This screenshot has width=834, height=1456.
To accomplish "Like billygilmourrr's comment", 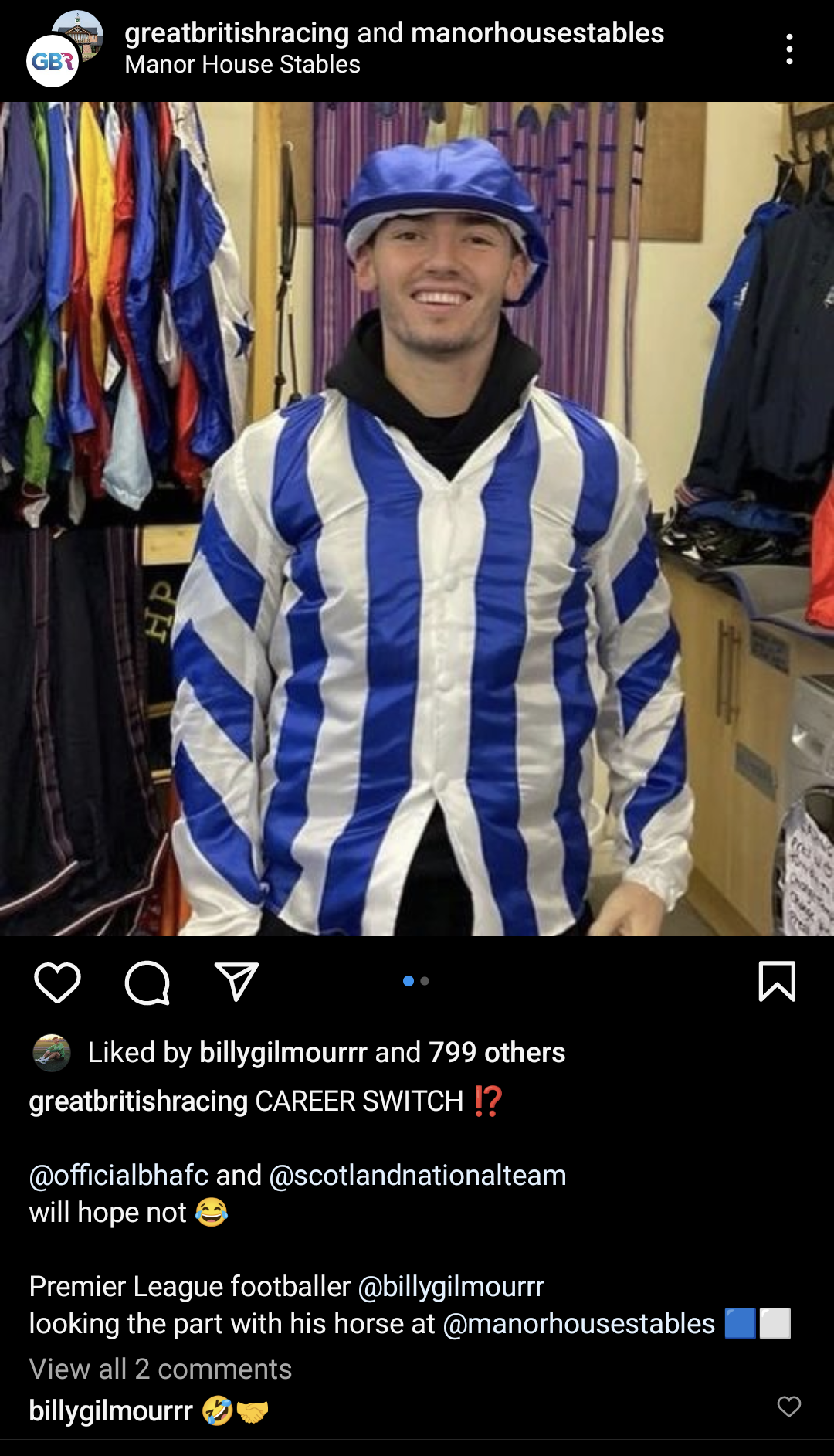I will coord(788,1407).
